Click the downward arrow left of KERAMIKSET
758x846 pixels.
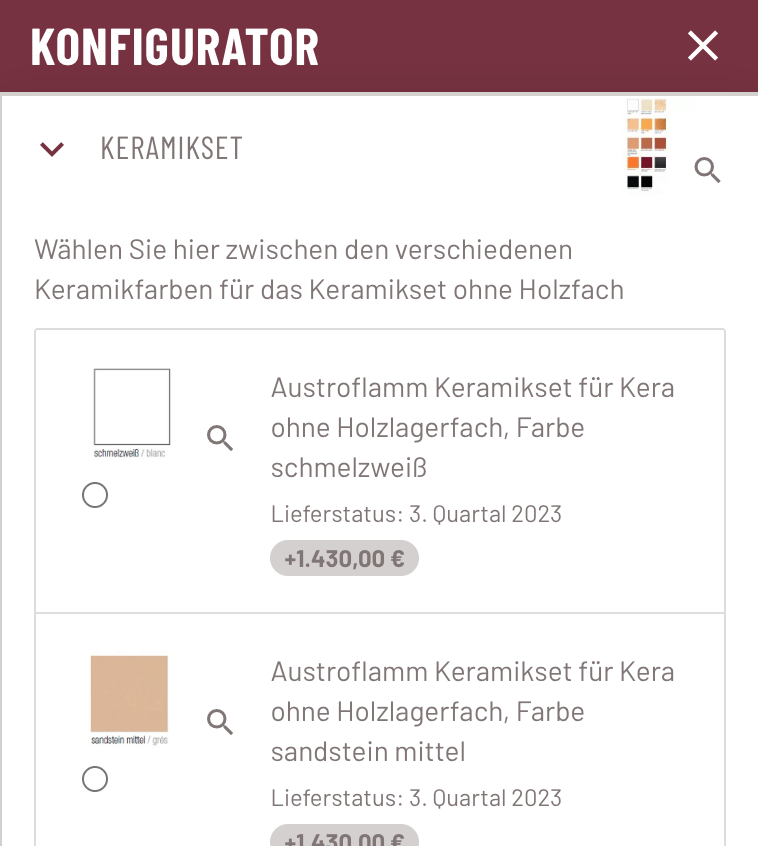(51, 148)
